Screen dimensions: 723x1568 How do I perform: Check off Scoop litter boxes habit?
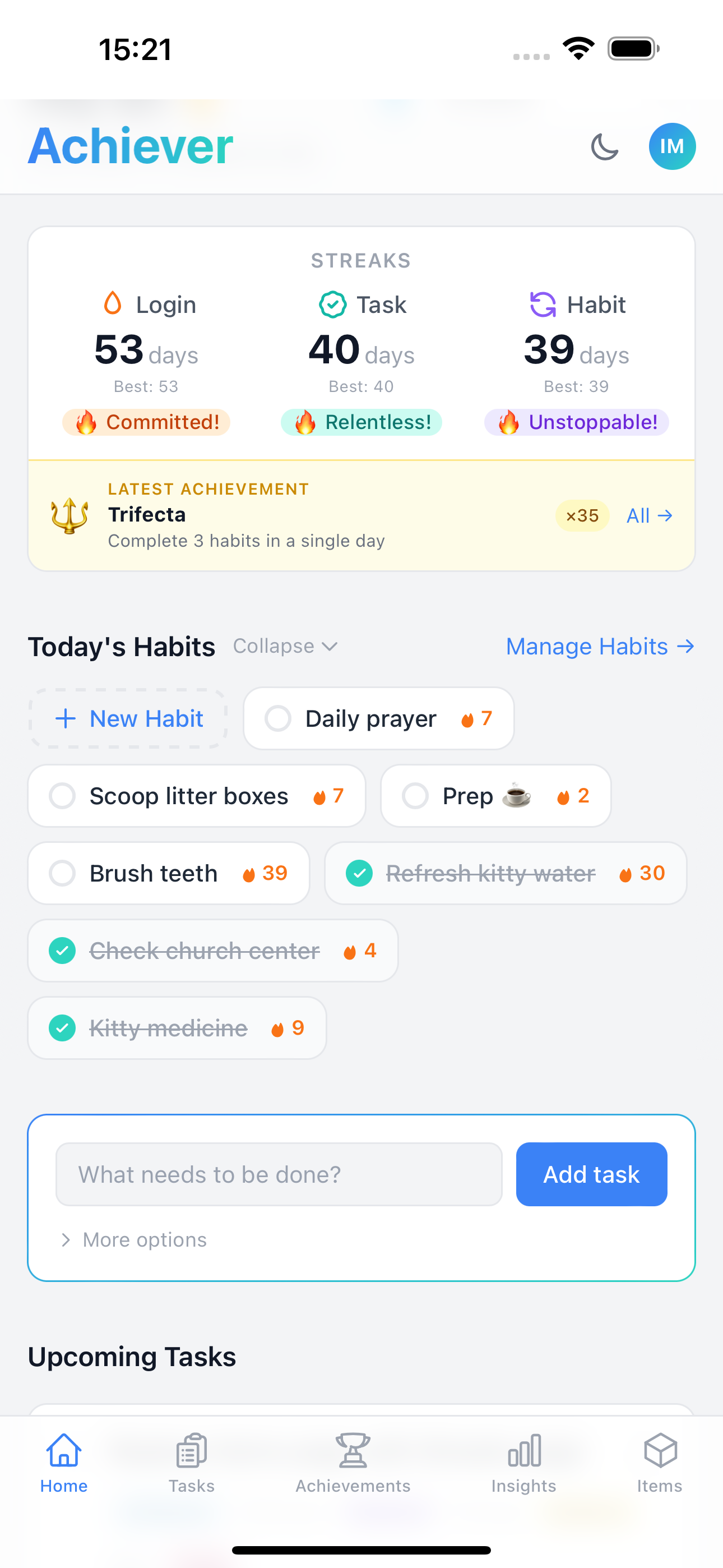[62, 796]
